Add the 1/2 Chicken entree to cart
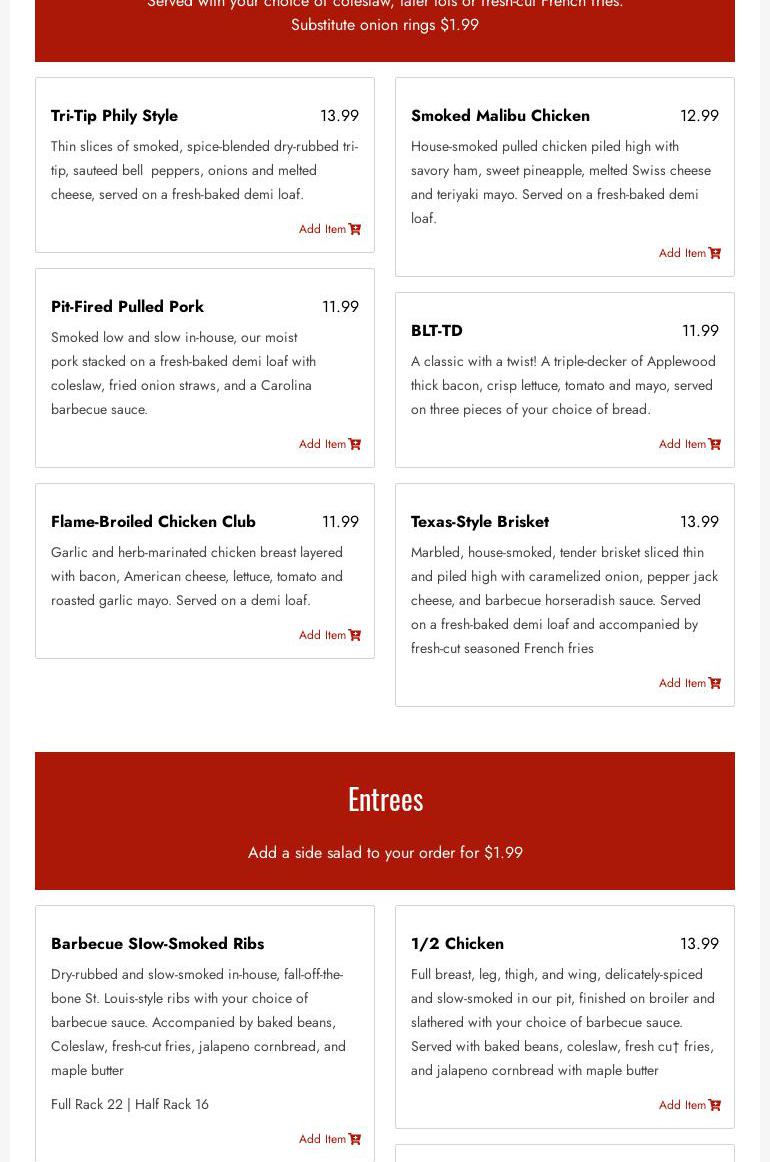The image size is (770, 1162). click(x=689, y=1105)
